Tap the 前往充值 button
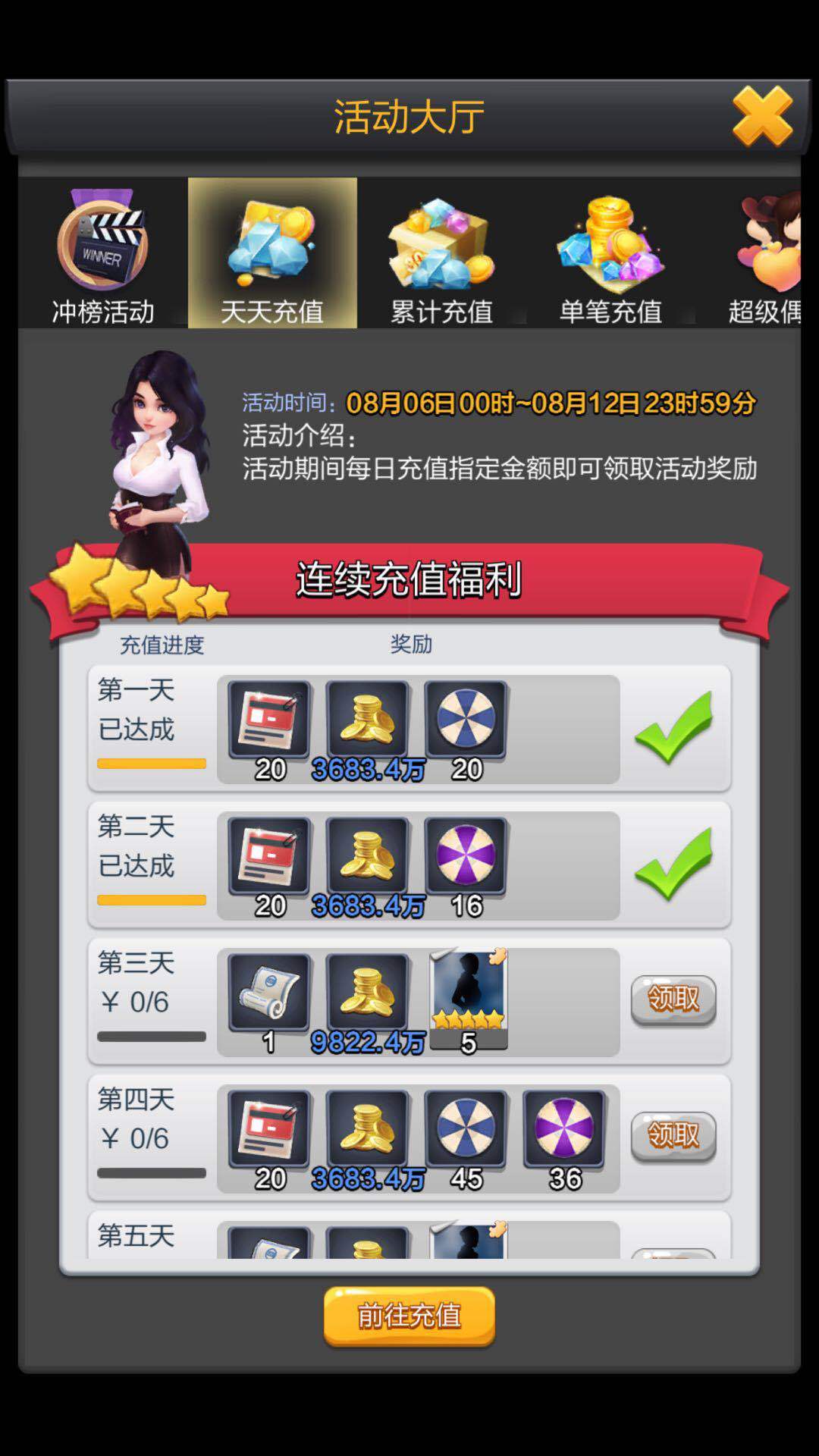The width and height of the screenshot is (819, 1456). [x=409, y=1316]
